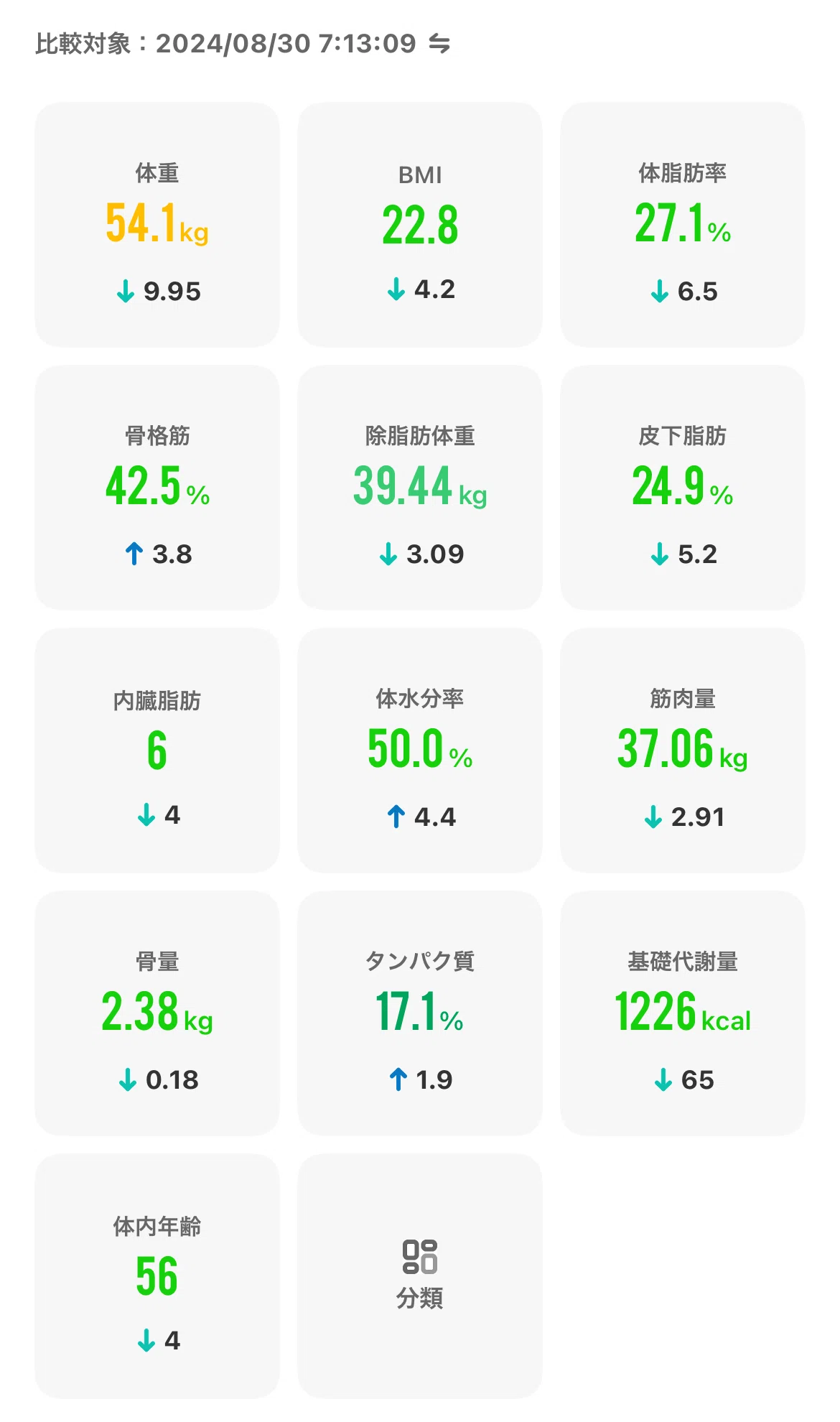
Task: Open the 骨量 2.38kg card
Action: (157, 1013)
